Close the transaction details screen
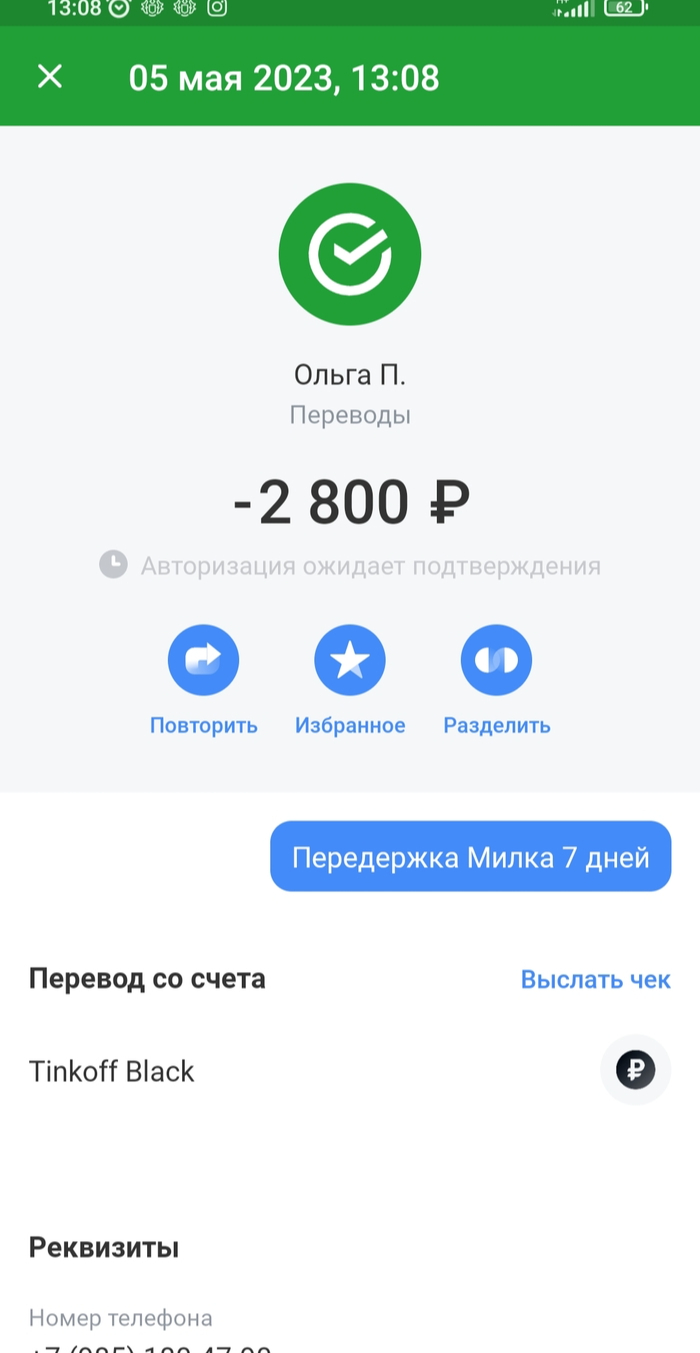 50,77
